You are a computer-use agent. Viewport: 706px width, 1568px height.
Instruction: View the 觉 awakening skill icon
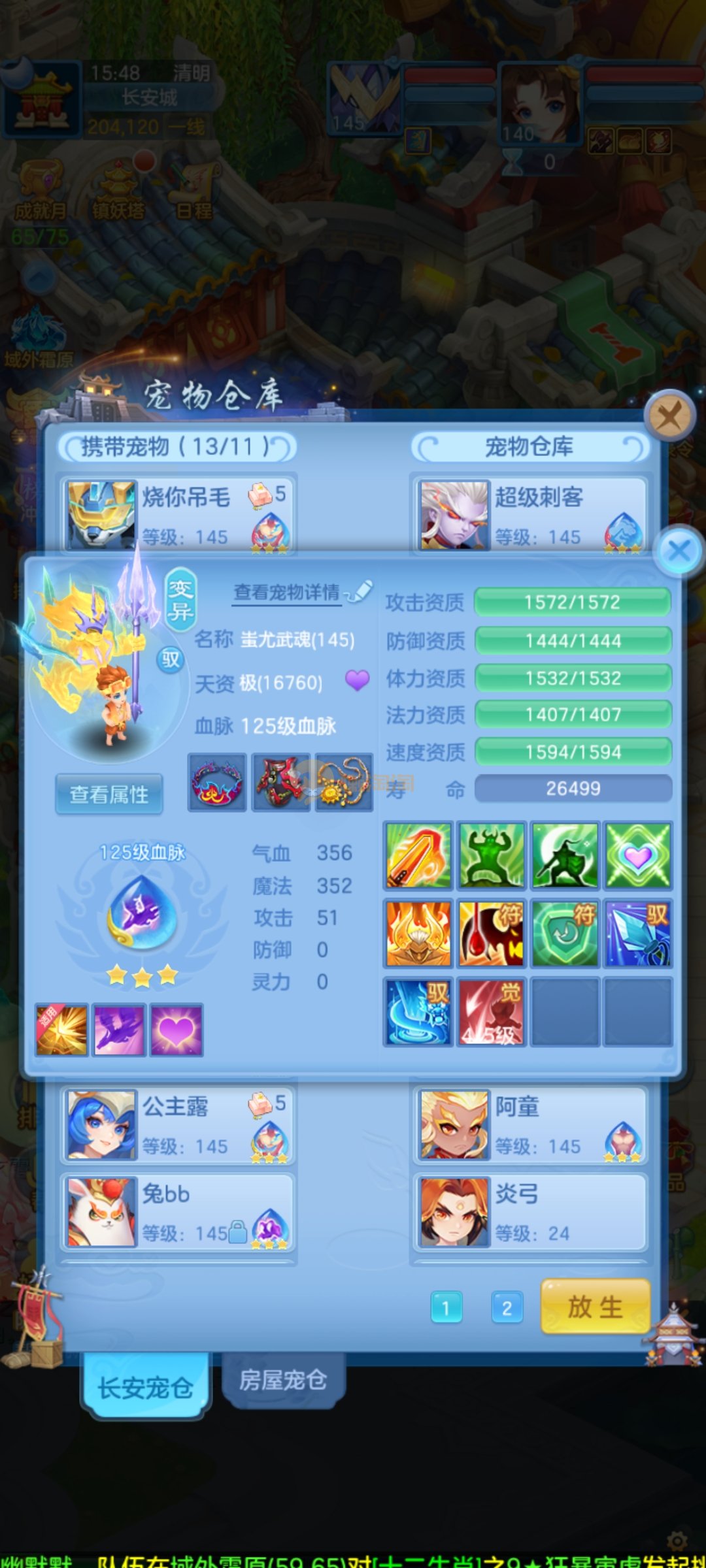tap(491, 1011)
